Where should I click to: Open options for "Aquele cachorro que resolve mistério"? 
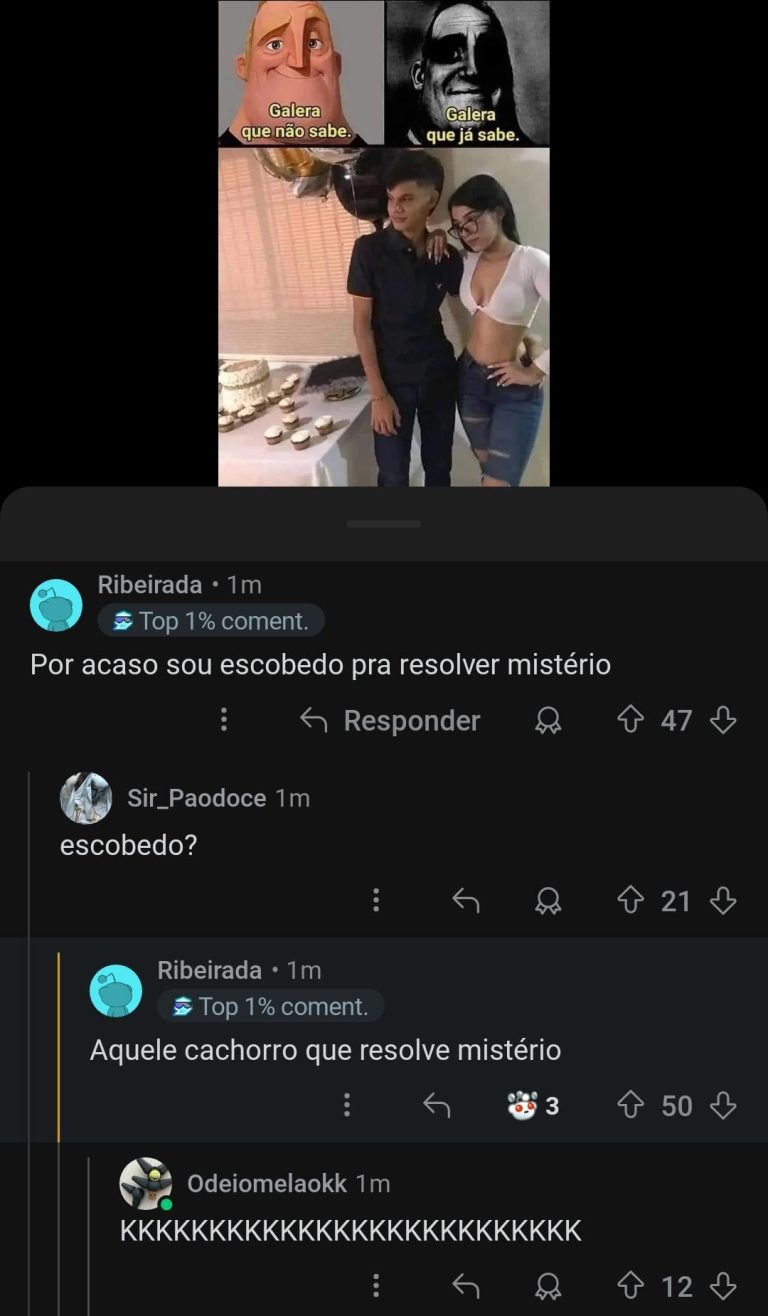[x=347, y=1105]
